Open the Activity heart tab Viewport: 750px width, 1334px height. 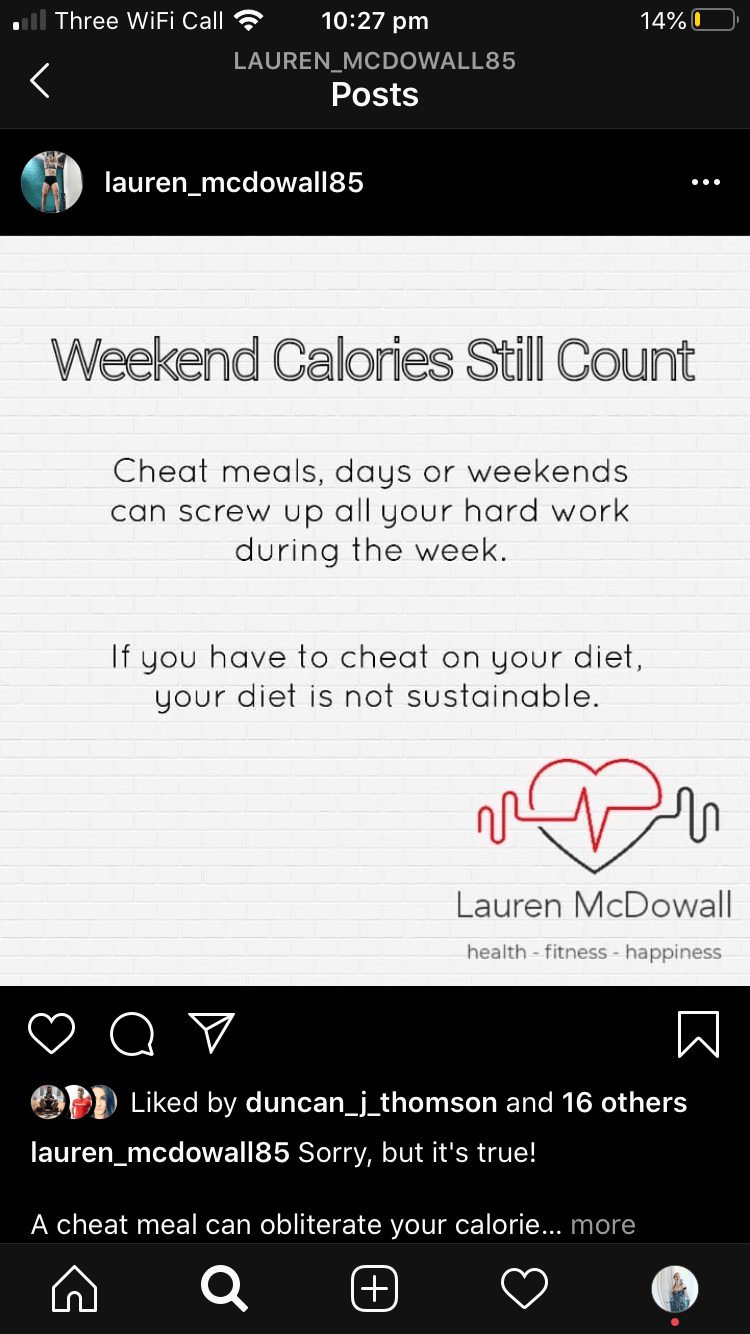point(525,1289)
